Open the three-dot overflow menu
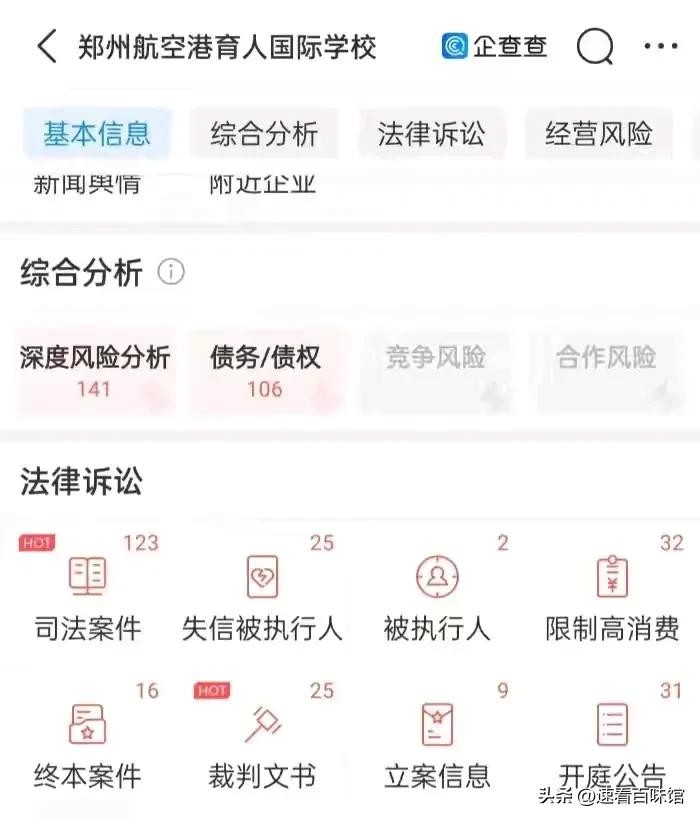The height and width of the screenshot is (820, 700). tap(660, 46)
